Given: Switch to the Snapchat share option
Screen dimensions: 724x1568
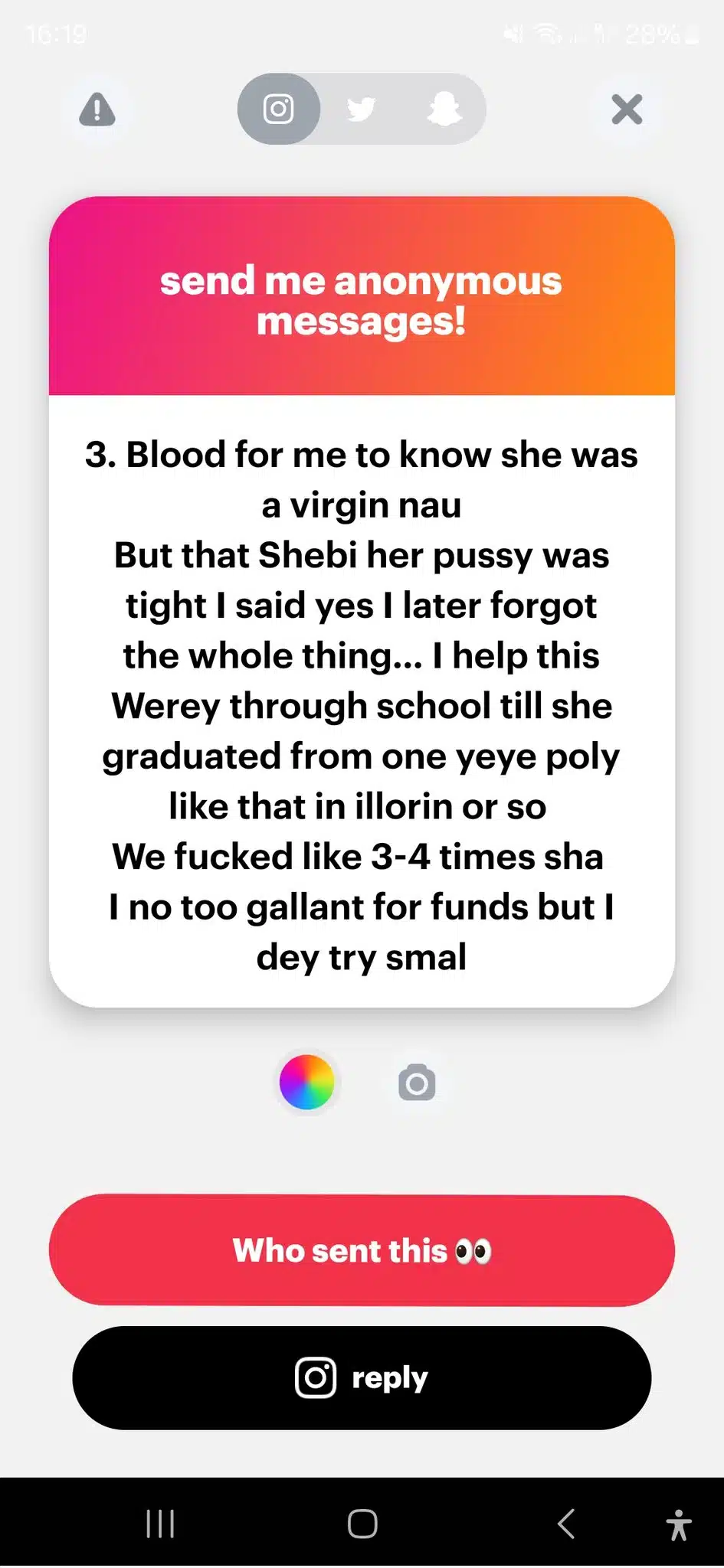Looking at the screenshot, I should pos(444,109).
